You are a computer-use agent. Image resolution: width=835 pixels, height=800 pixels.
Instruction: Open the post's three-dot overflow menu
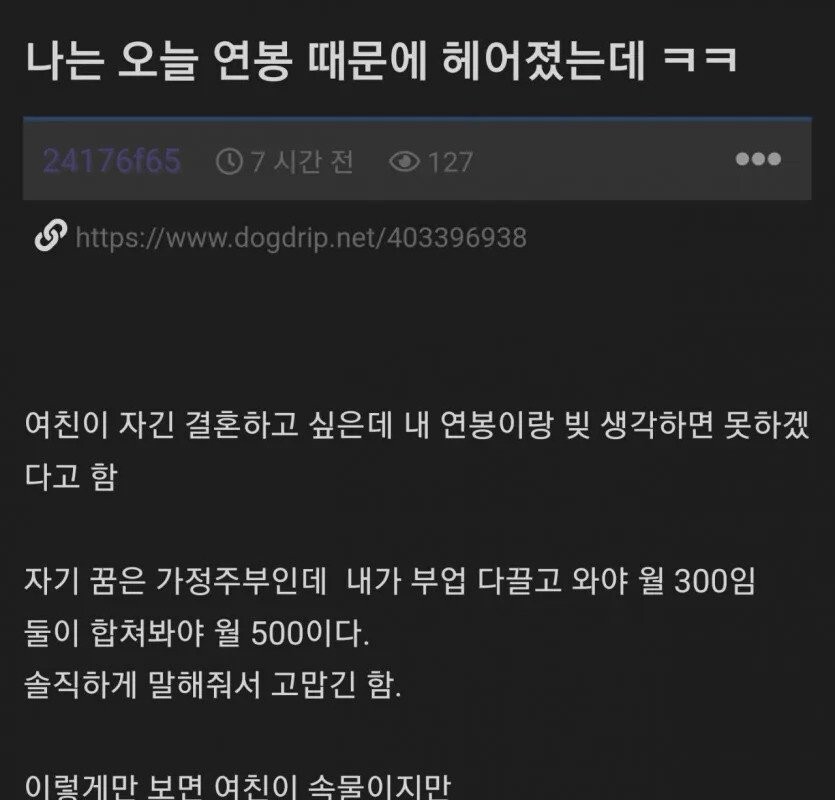tap(757, 160)
